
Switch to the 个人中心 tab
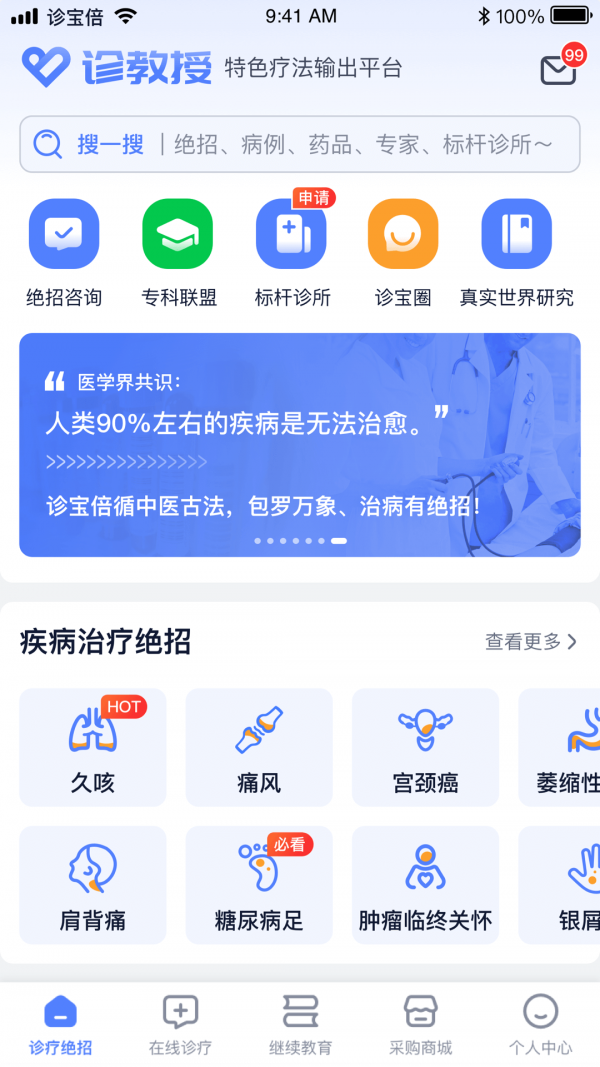540,1025
